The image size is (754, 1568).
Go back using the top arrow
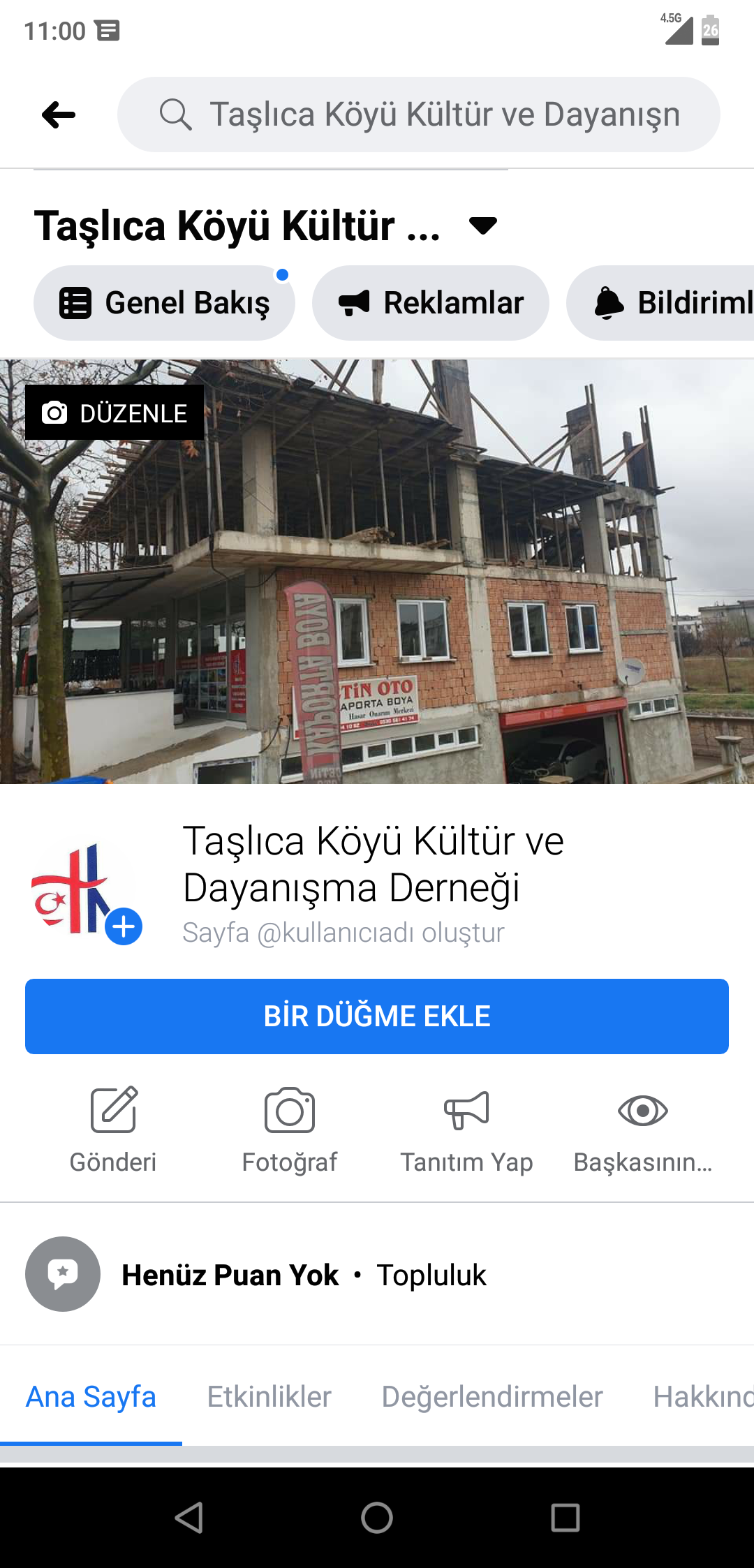click(59, 114)
